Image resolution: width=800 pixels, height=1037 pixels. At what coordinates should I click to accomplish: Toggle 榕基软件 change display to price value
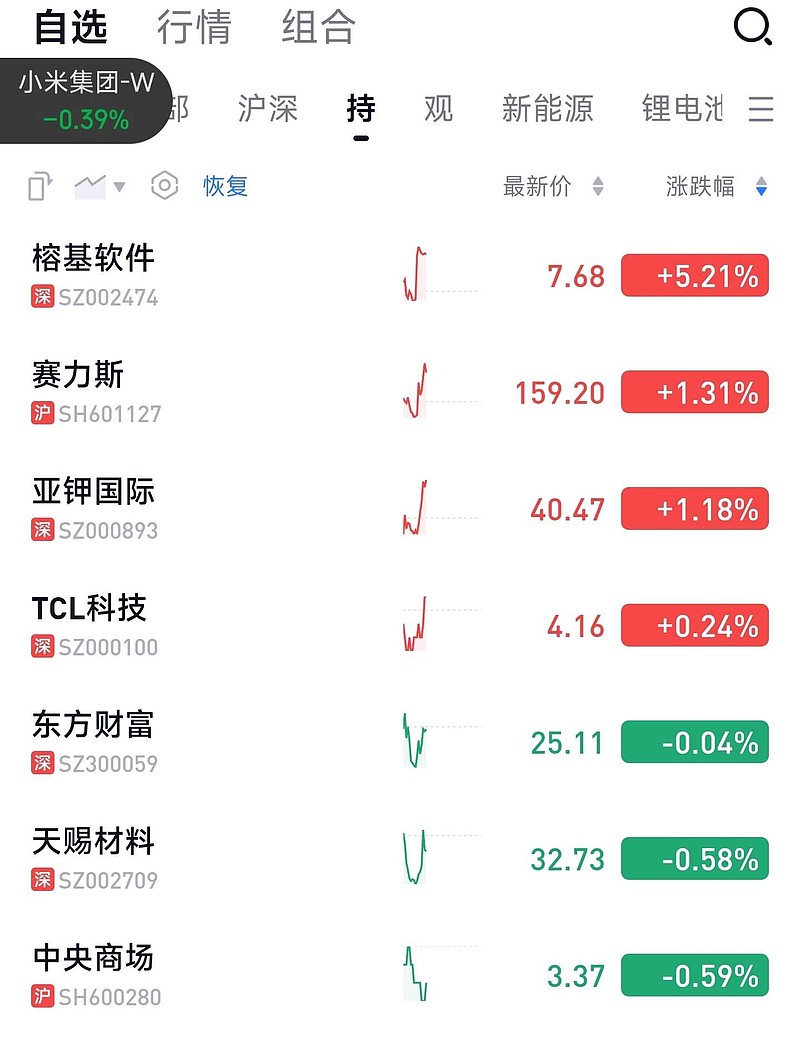(x=694, y=276)
